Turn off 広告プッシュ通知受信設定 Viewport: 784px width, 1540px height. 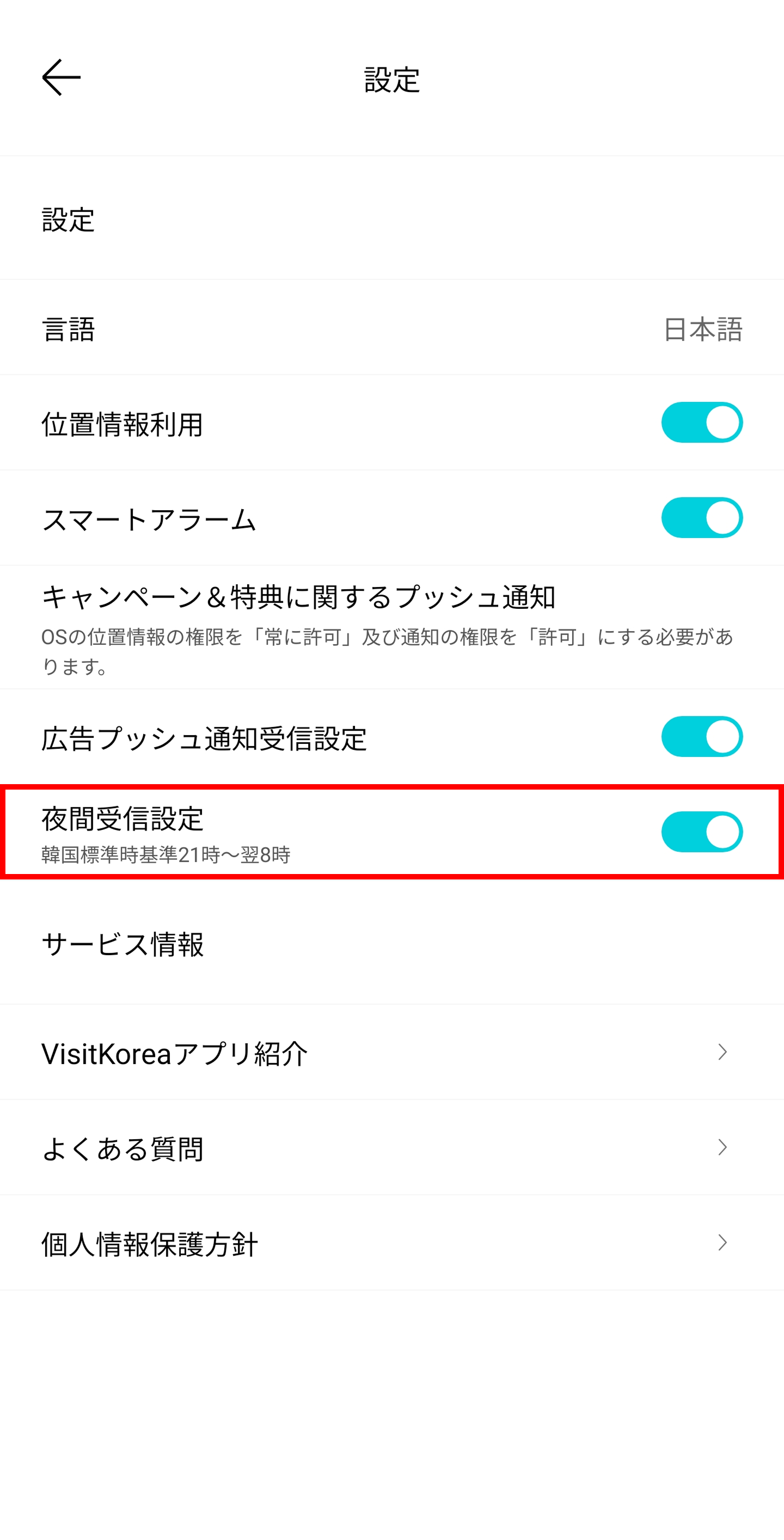[703, 738]
